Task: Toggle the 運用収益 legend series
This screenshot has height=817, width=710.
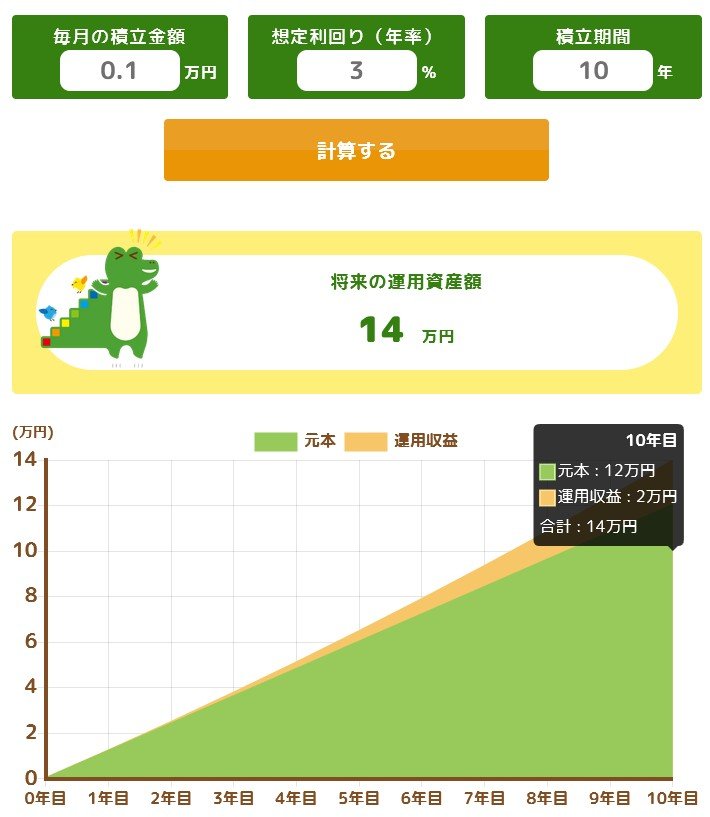Action: (x=401, y=441)
